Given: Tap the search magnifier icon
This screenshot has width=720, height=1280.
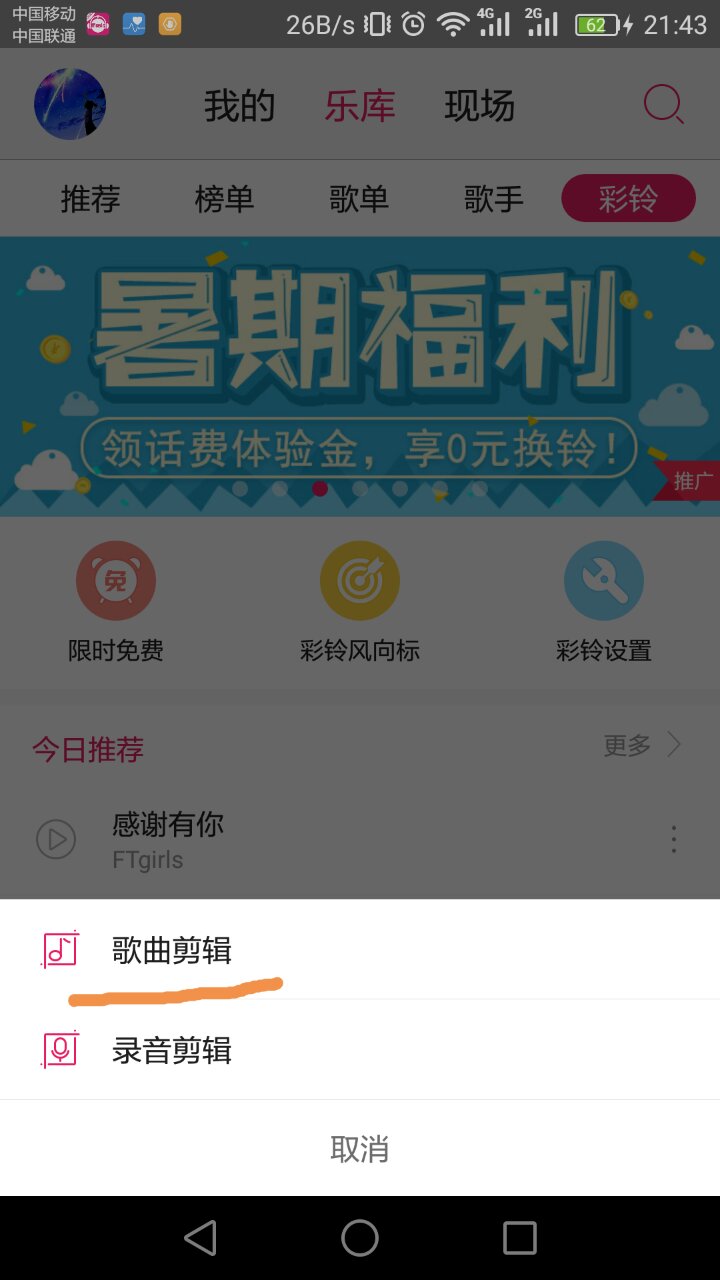Looking at the screenshot, I should tap(662, 103).
